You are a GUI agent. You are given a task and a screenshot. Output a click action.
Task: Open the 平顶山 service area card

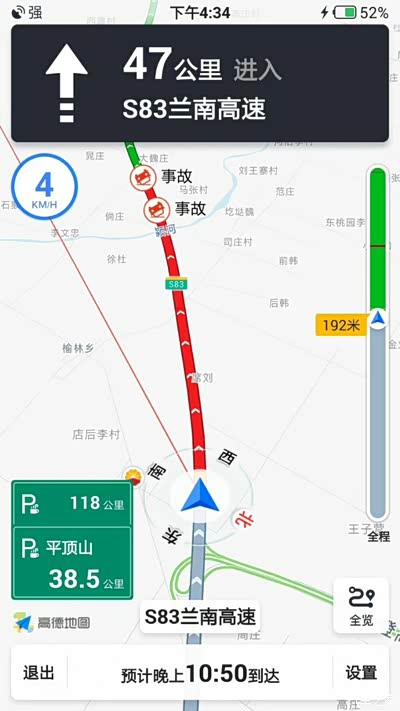click(x=73, y=563)
